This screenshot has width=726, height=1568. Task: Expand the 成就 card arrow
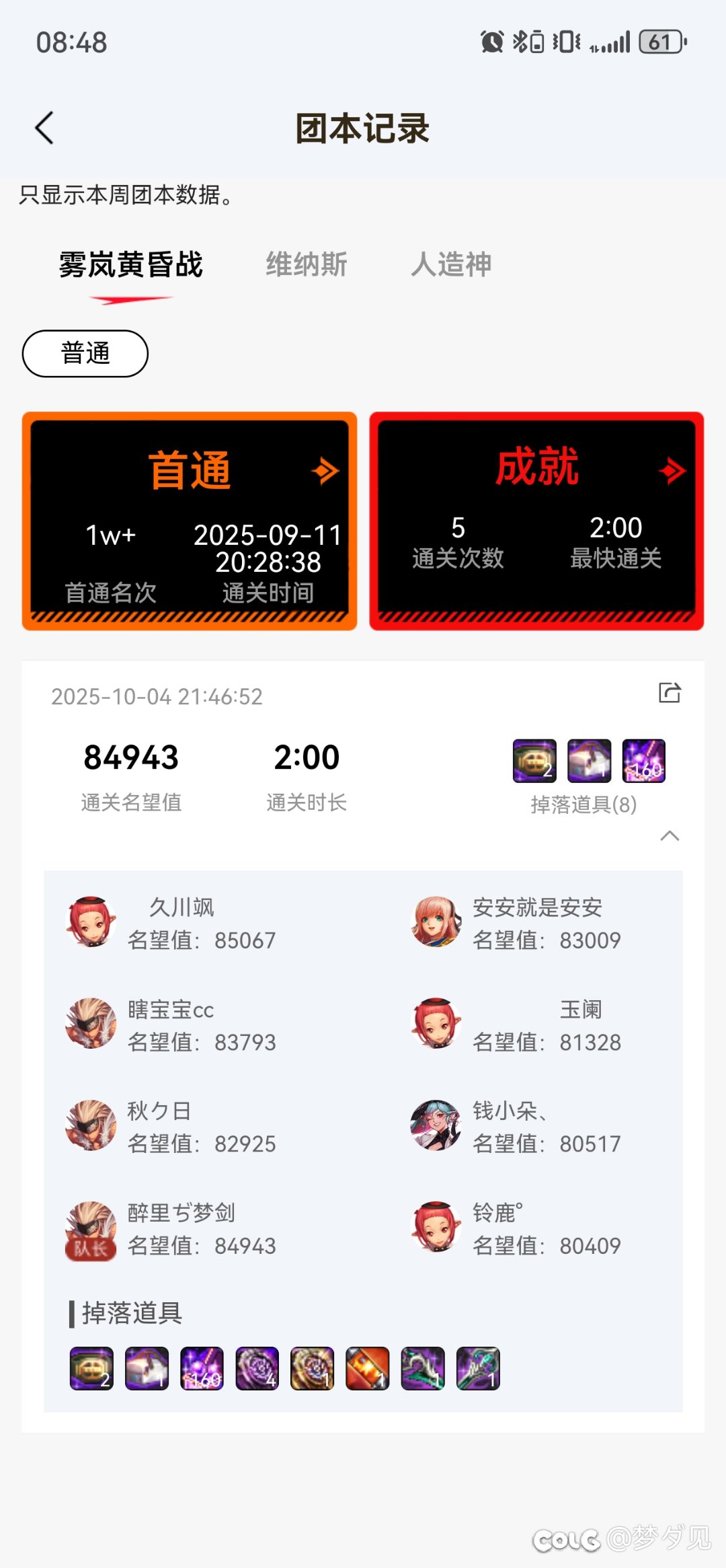(672, 471)
